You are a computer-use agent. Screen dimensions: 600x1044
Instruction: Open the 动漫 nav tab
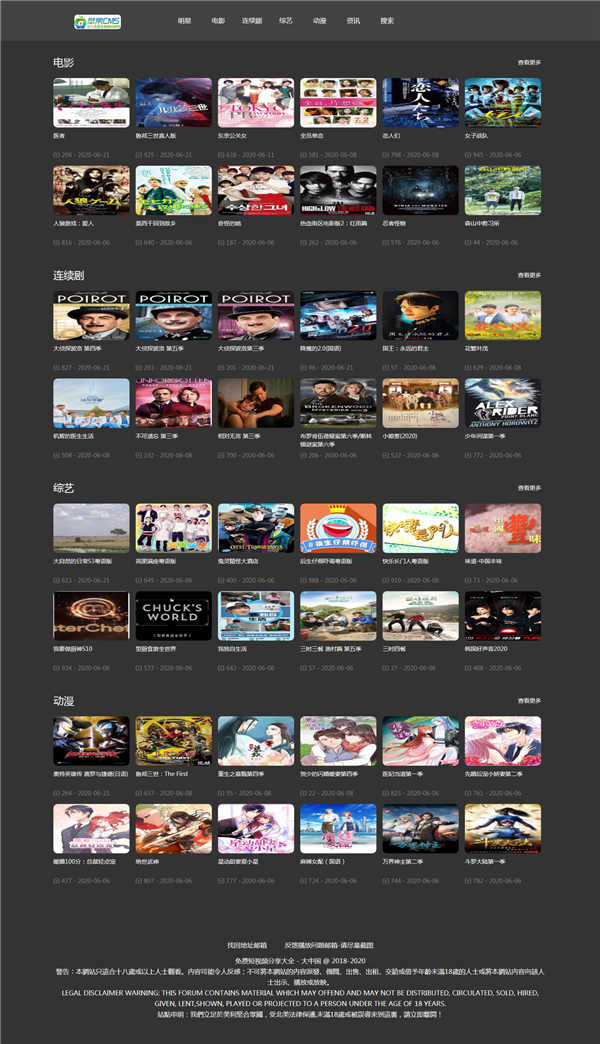319,20
